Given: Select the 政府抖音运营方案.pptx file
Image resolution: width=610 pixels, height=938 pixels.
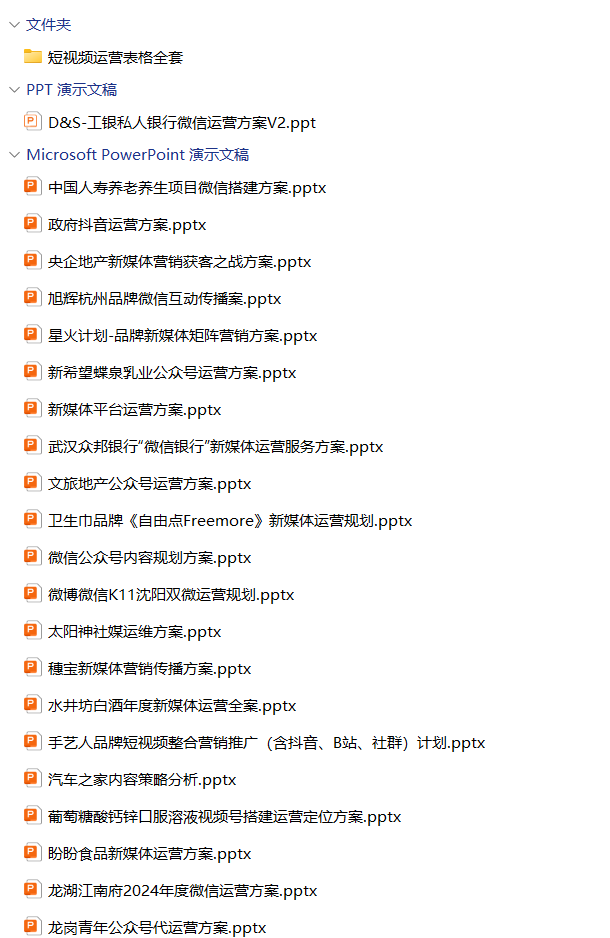Looking at the screenshot, I should [127, 225].
